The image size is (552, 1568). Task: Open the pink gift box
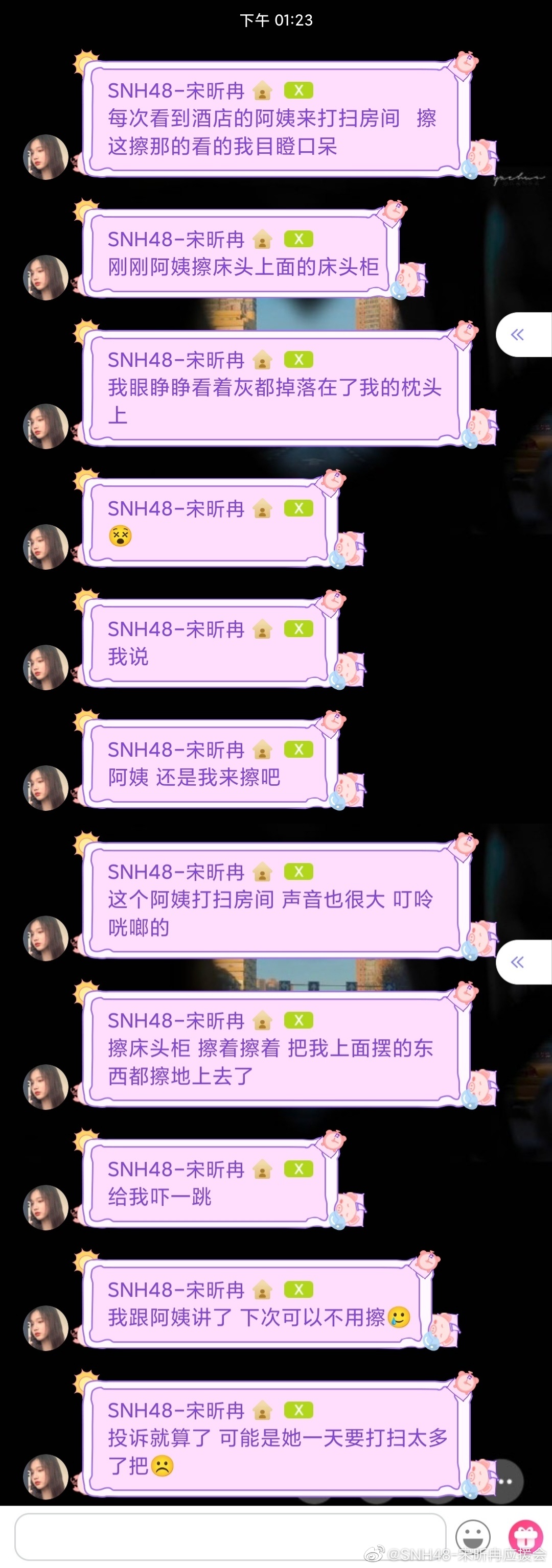[526, 1536]
